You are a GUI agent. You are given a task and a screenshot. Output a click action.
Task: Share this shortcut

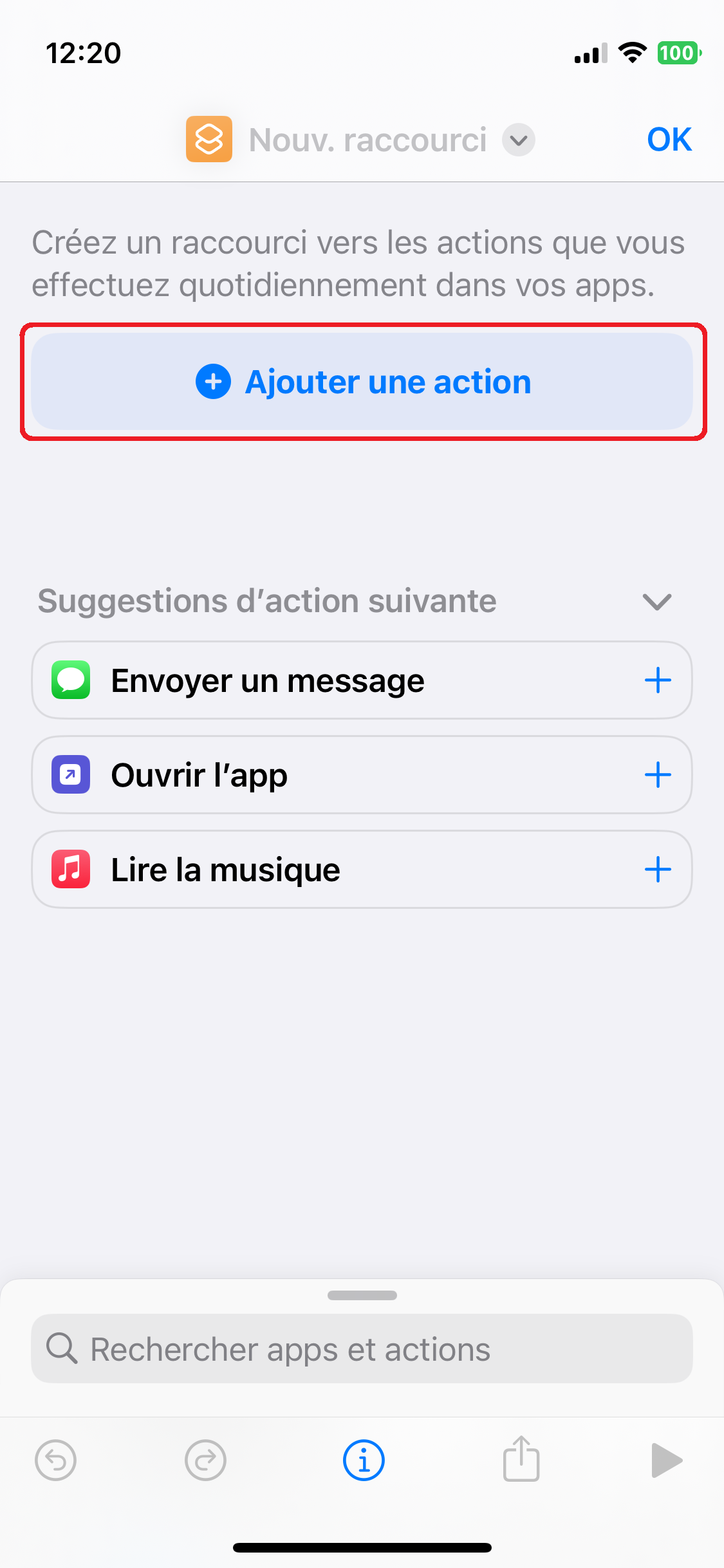(x=521, y=1459)
